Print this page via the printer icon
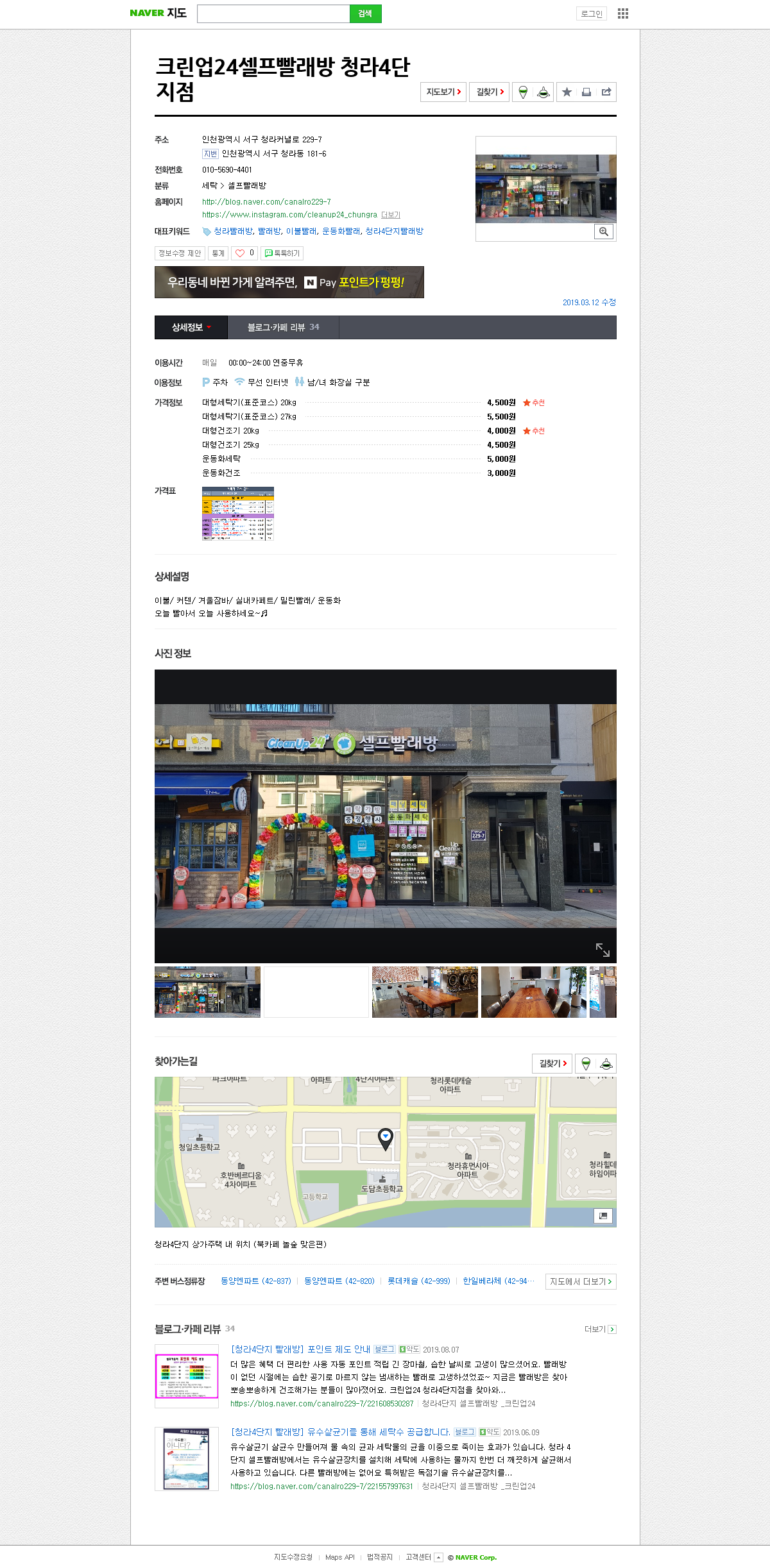Viewport: 770px width, 1568px height. [586, 92]
